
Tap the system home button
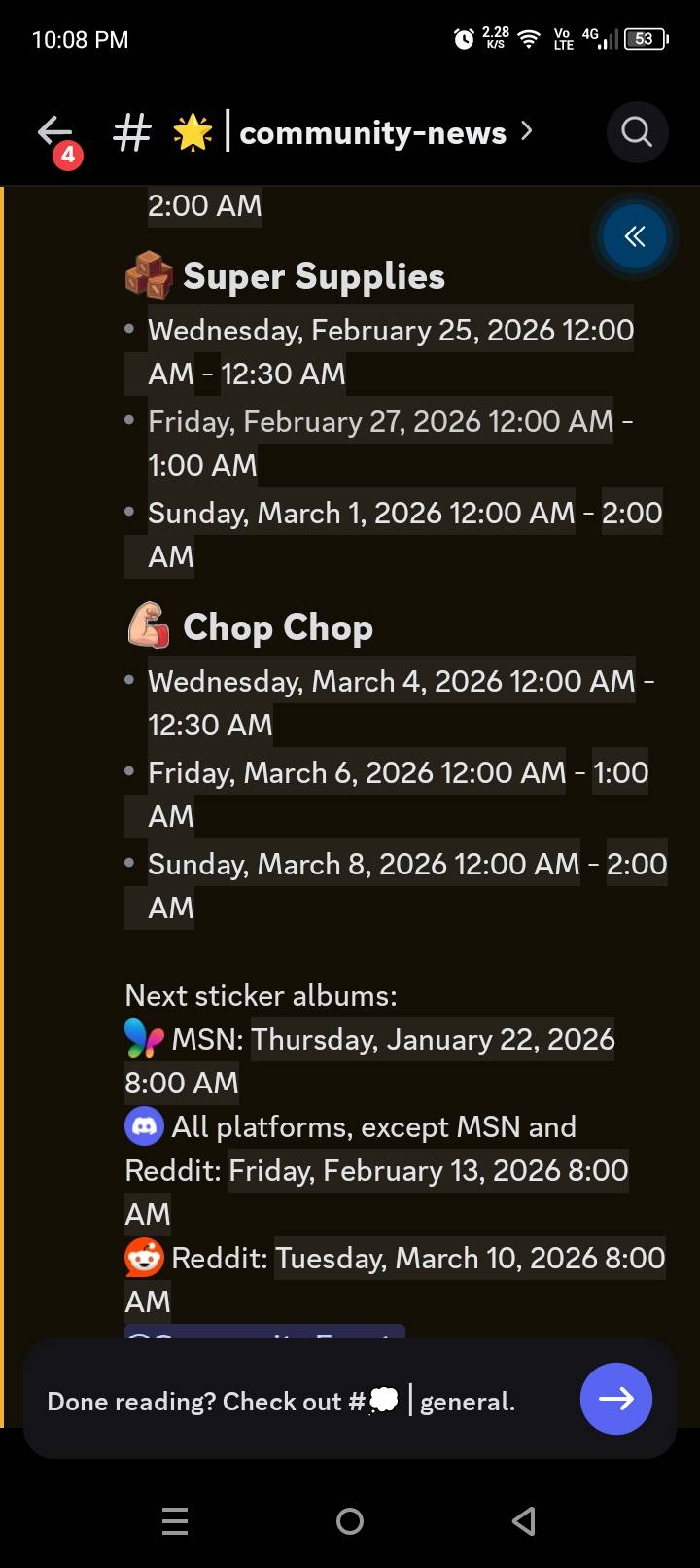pyautogui.click(x=350, y=1521)
